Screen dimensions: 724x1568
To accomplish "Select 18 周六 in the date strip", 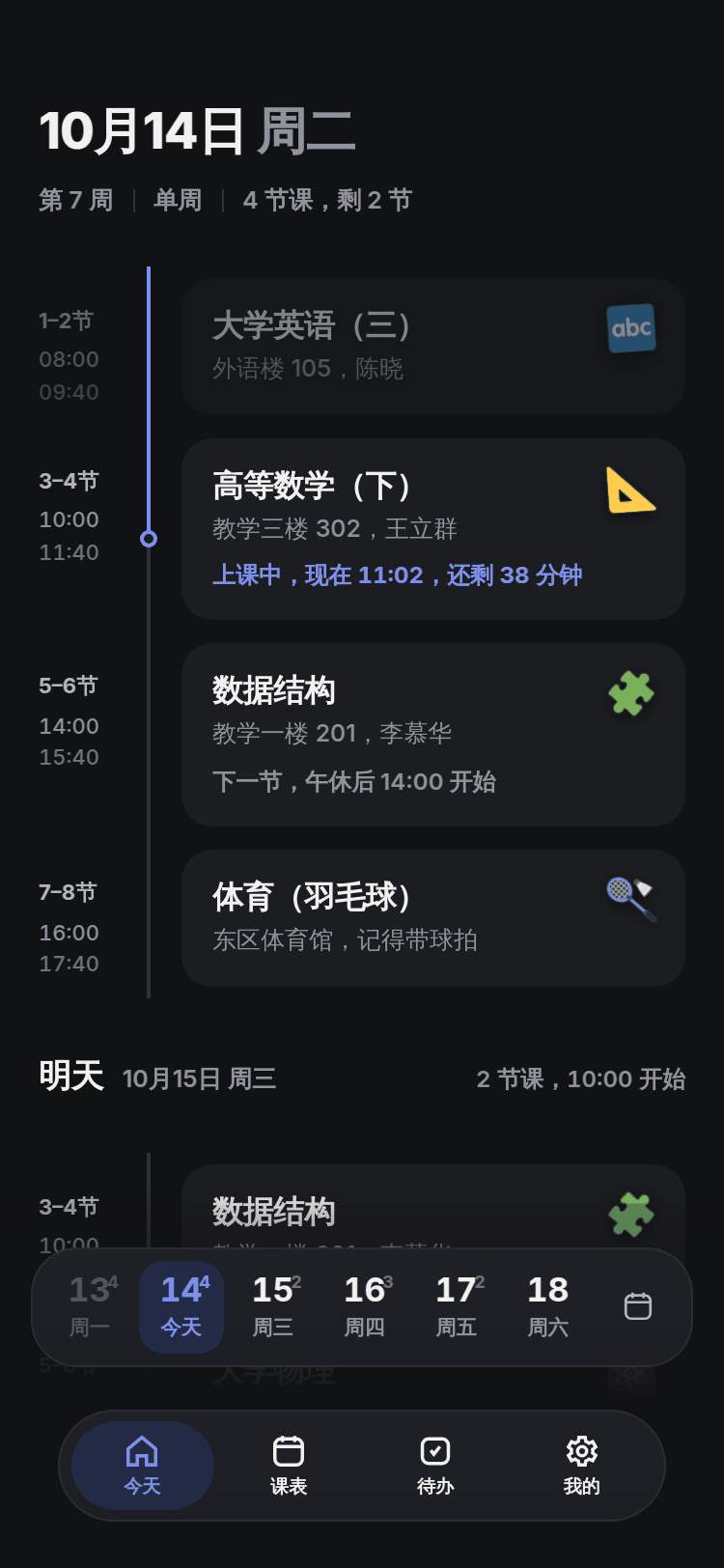I will pyautogui.click(x=548, y=1307).
